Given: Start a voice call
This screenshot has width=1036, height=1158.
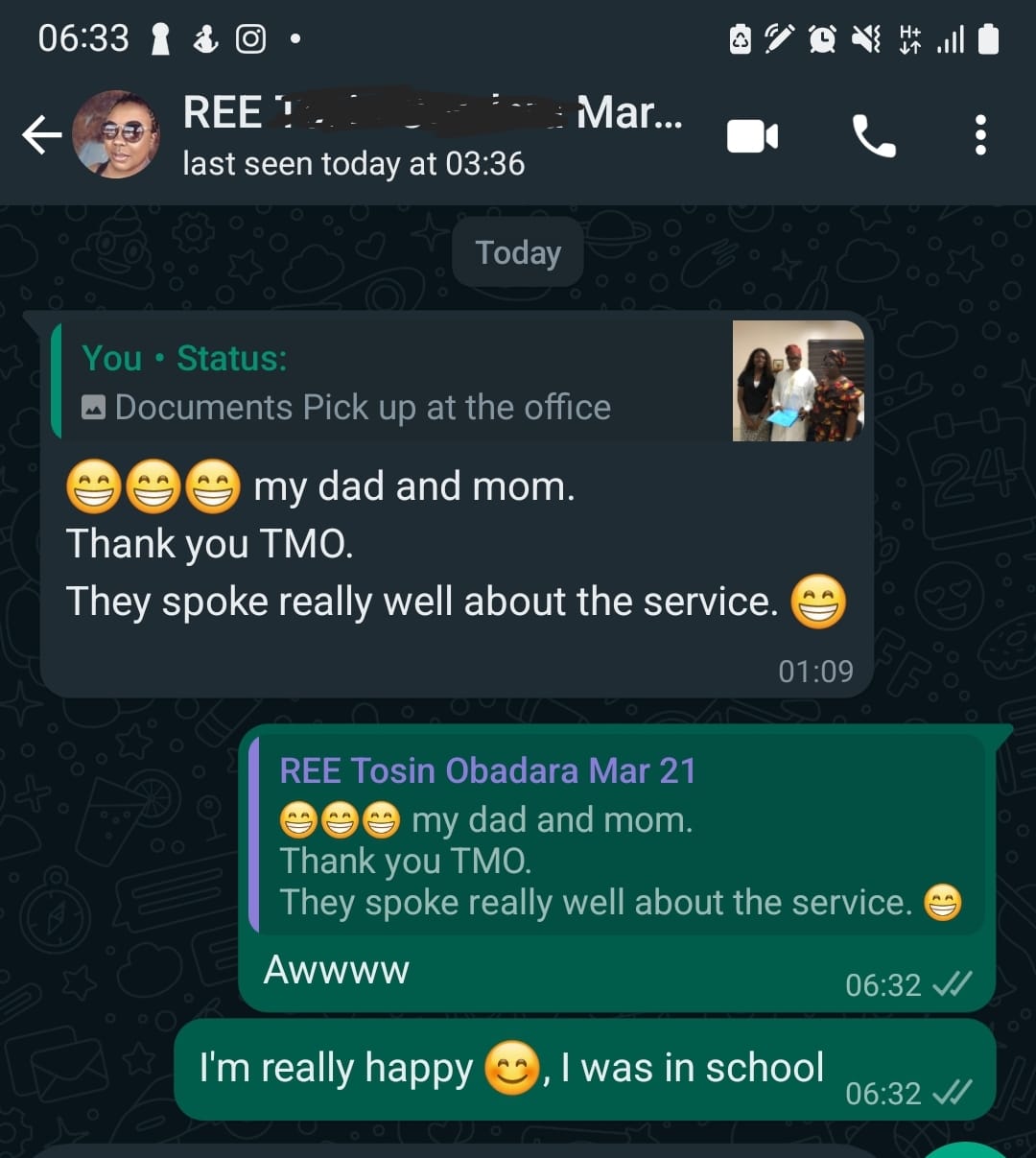Looking at the screenshot, I should tap(873, 136).
